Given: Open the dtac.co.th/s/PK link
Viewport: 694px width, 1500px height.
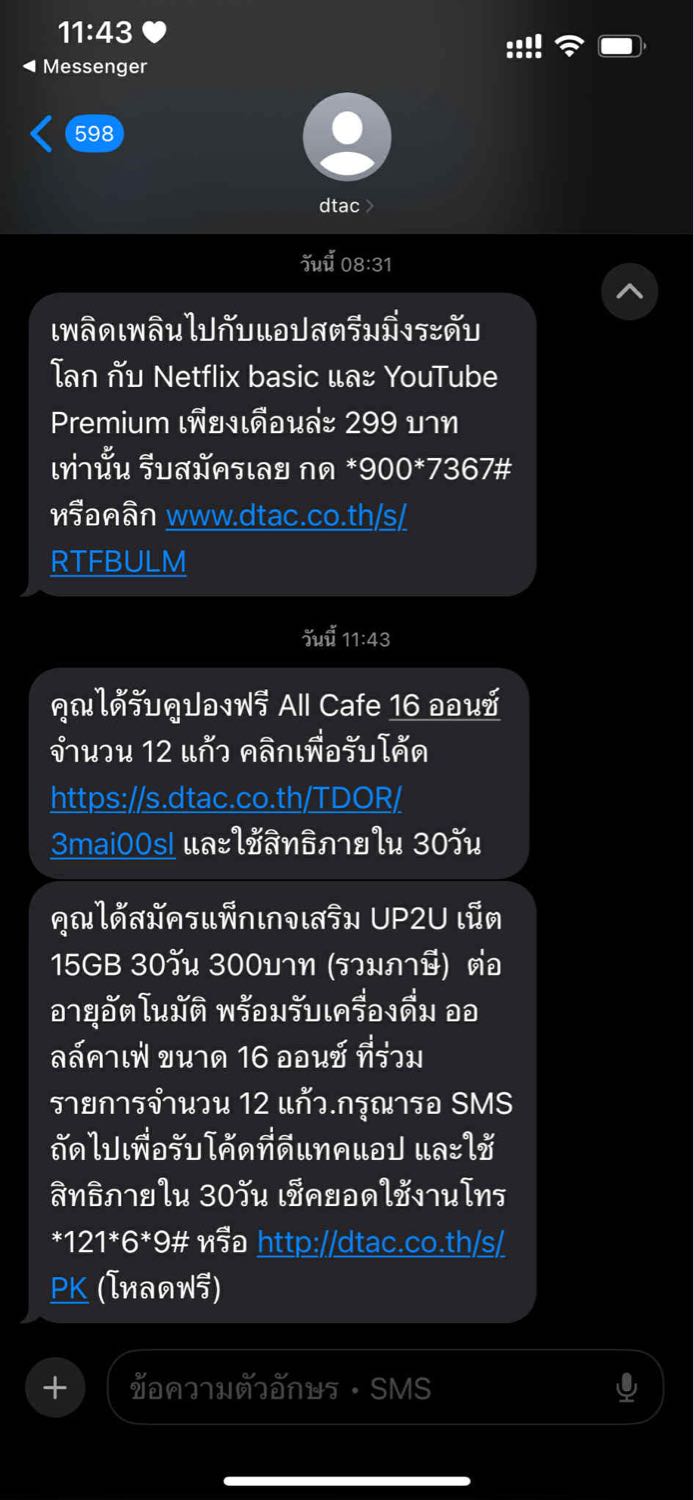Looking at the screenshot, I should (278, 1265).
